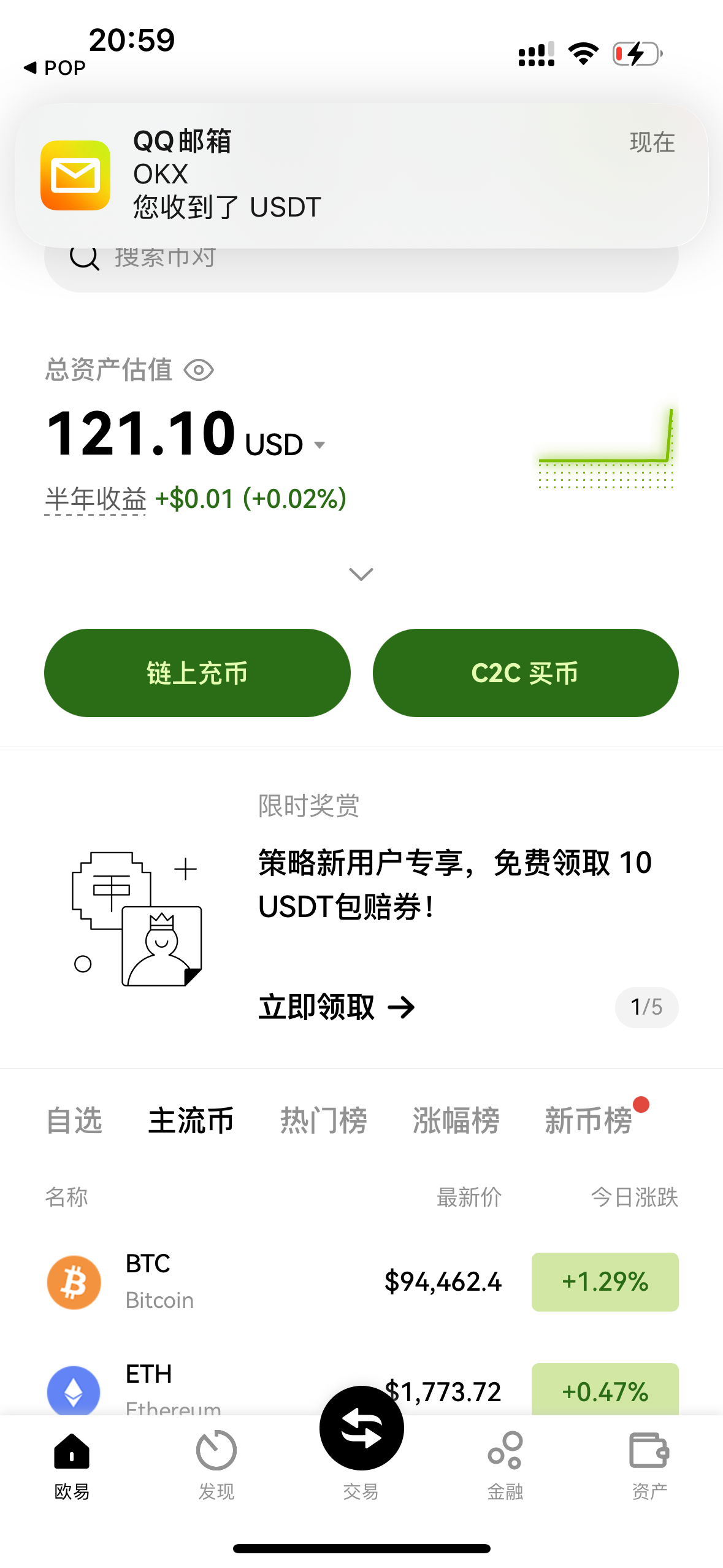Viewport: 723px width, 1568px height.
Task: Open the USD currency dropdown
Action: click(319, 445)
